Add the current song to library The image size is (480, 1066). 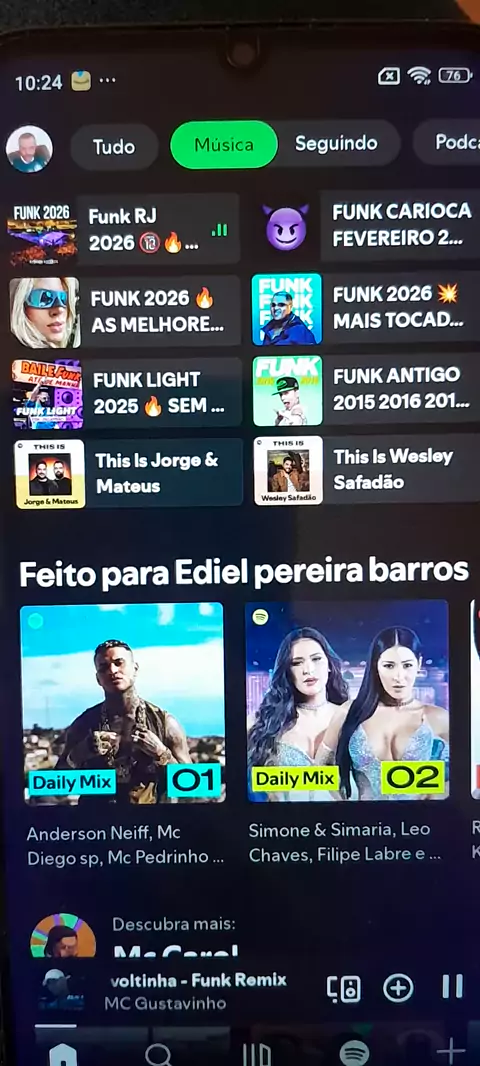pos(398,988)
